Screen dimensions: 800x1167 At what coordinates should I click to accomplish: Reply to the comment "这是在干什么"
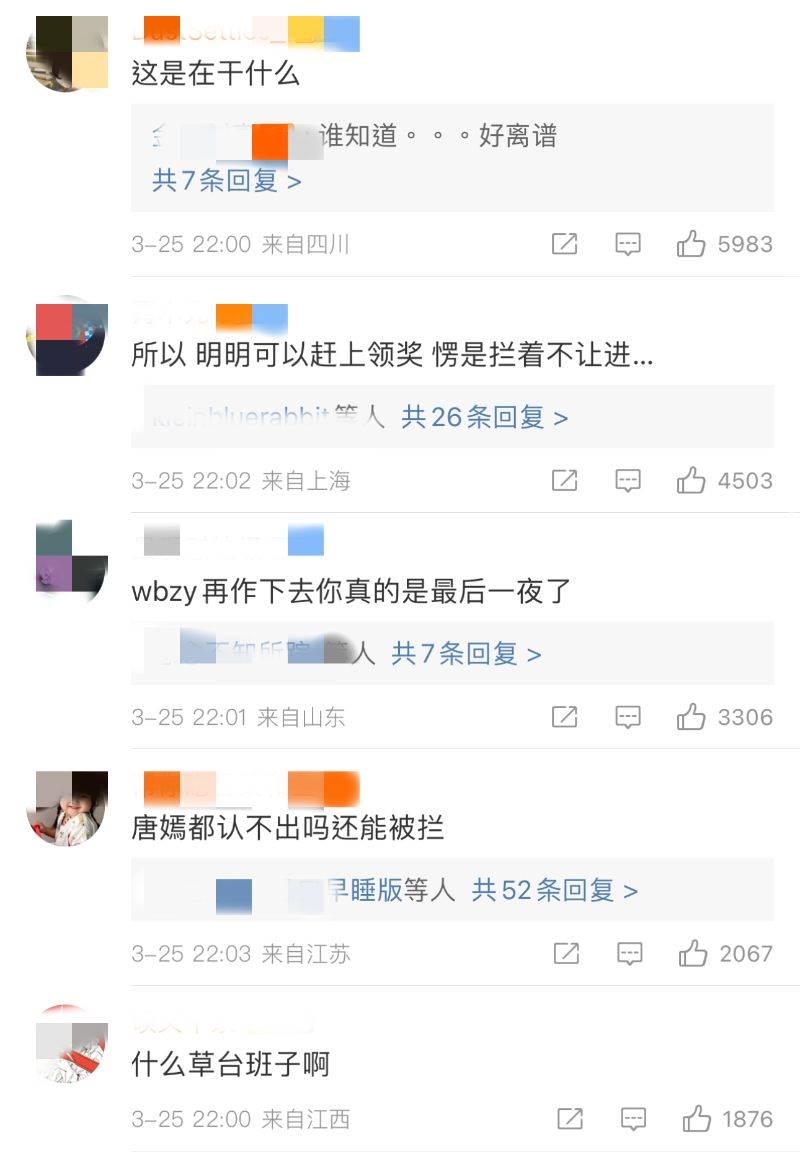pyautogui.click(x=627, y=244)
